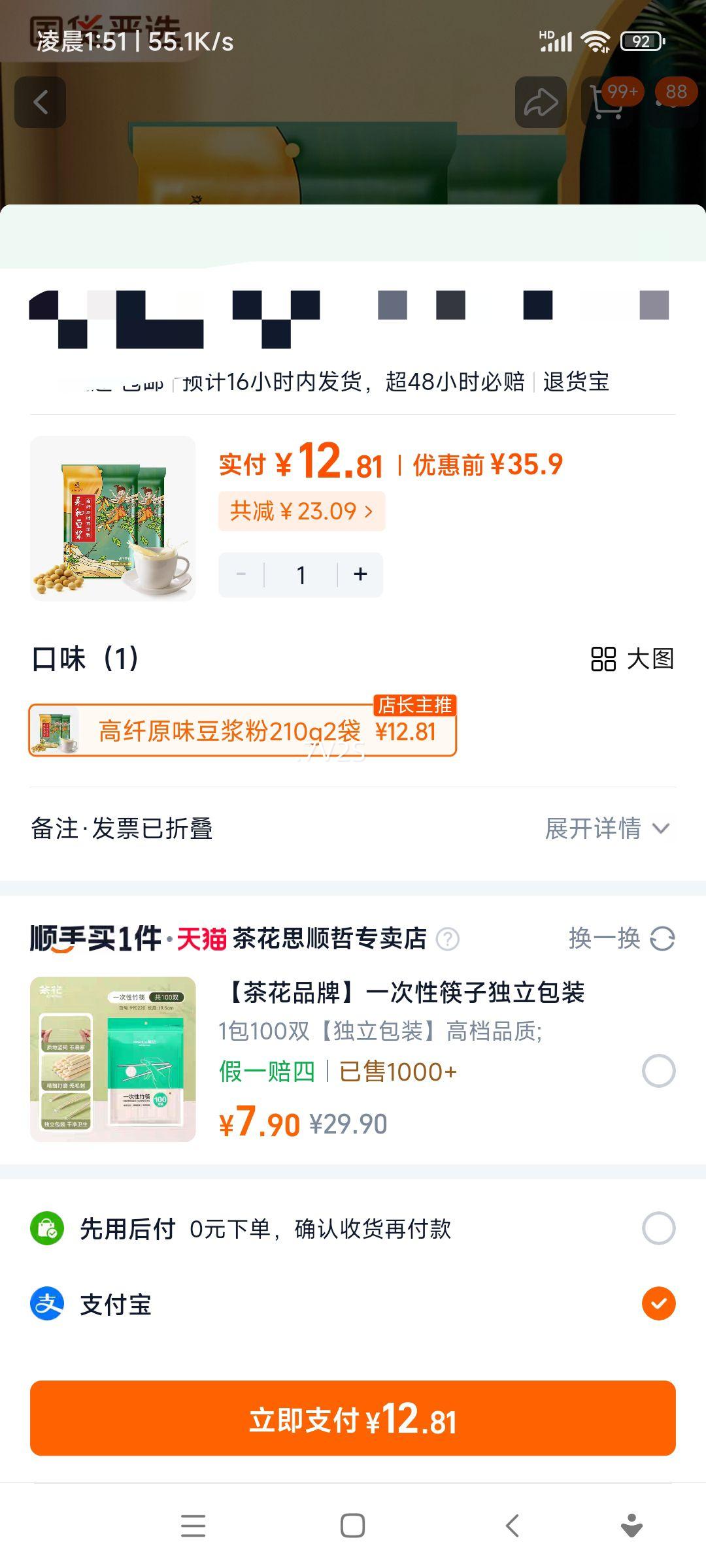706x1568 pixels.
Task: Tap the soy milk powder product thumbnail
Action: 113,517
